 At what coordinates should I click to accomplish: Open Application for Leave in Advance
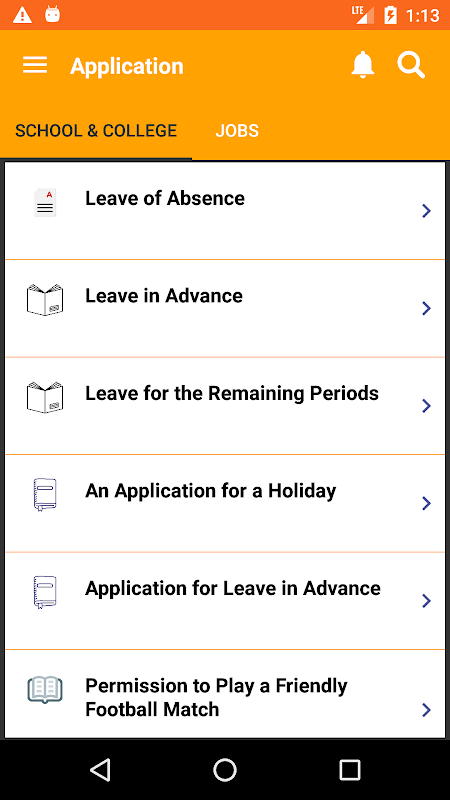pos(224,601)
